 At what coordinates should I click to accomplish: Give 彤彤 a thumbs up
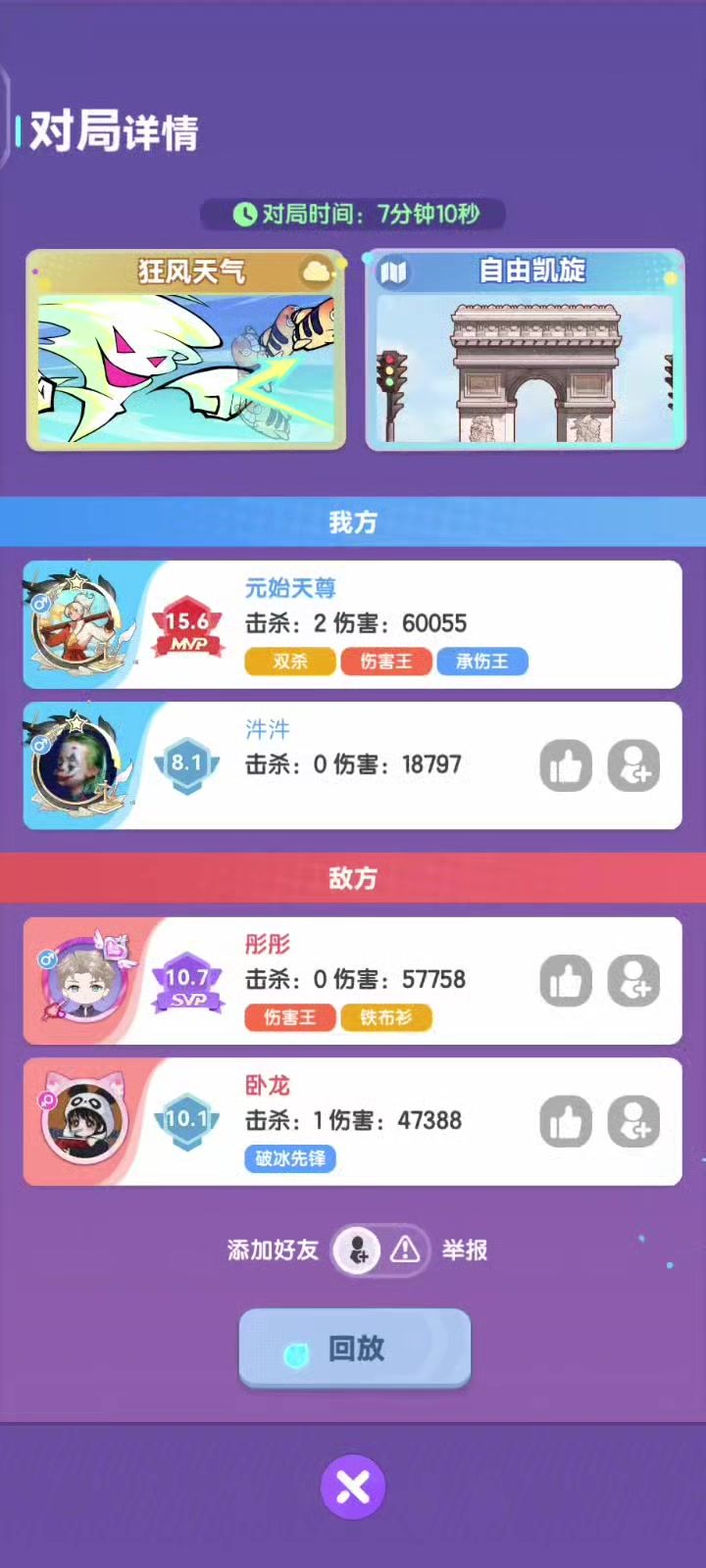(x=566, y=981)
